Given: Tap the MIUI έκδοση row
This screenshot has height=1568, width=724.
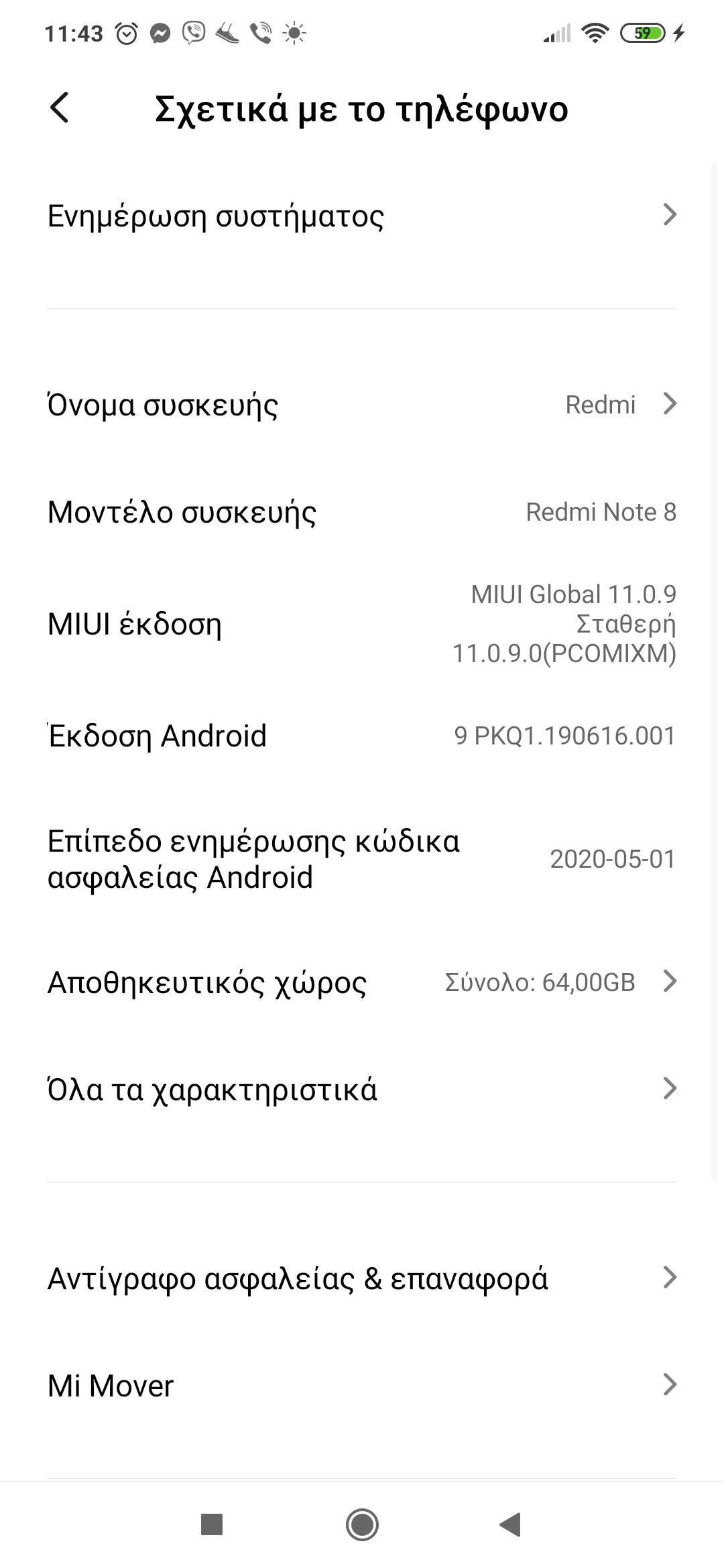Looking at the screenshot, I should (x=362, y=624).
